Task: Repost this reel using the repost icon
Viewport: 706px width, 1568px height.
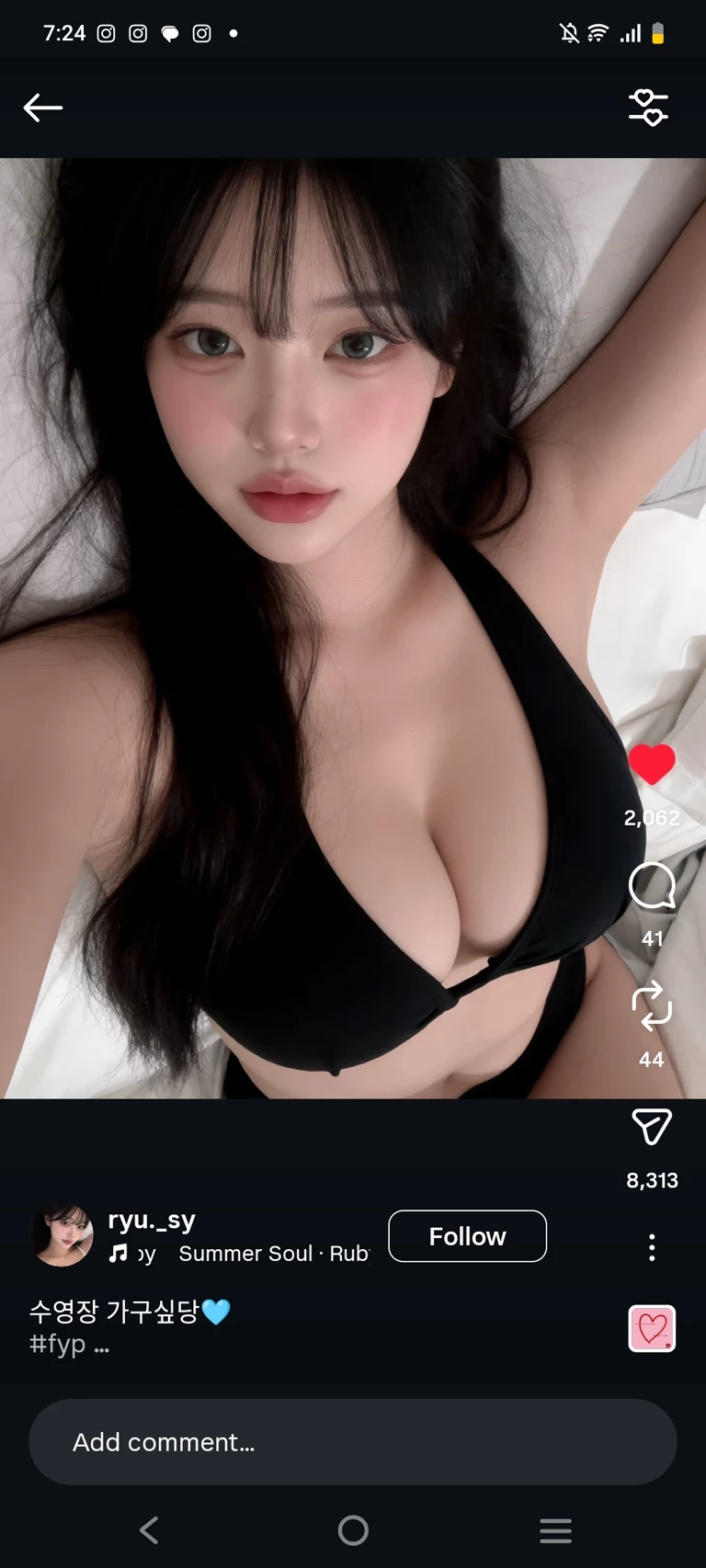Action: tap(652, 1006)
